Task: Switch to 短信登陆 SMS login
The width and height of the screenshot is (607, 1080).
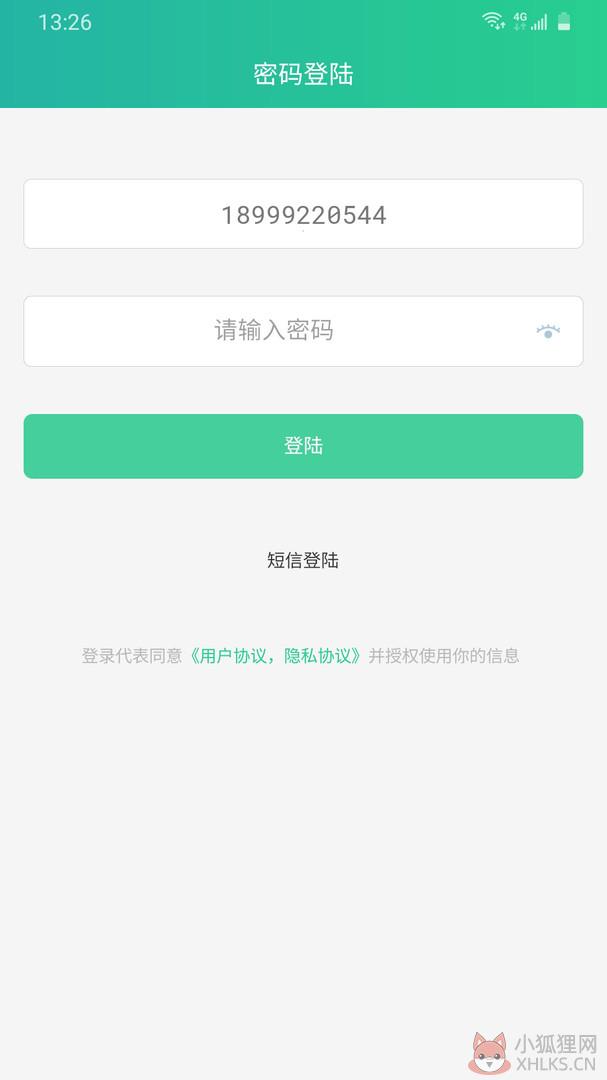Action: coord(303,560)
